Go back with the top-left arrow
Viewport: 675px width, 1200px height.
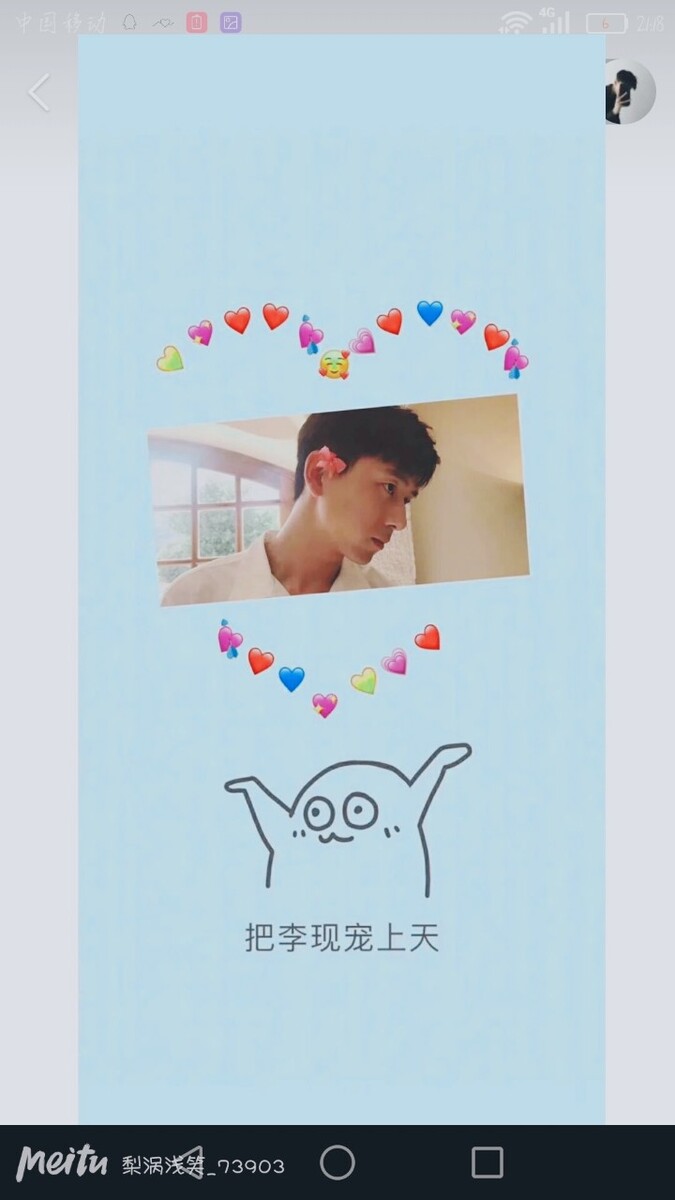coord(39,93)
